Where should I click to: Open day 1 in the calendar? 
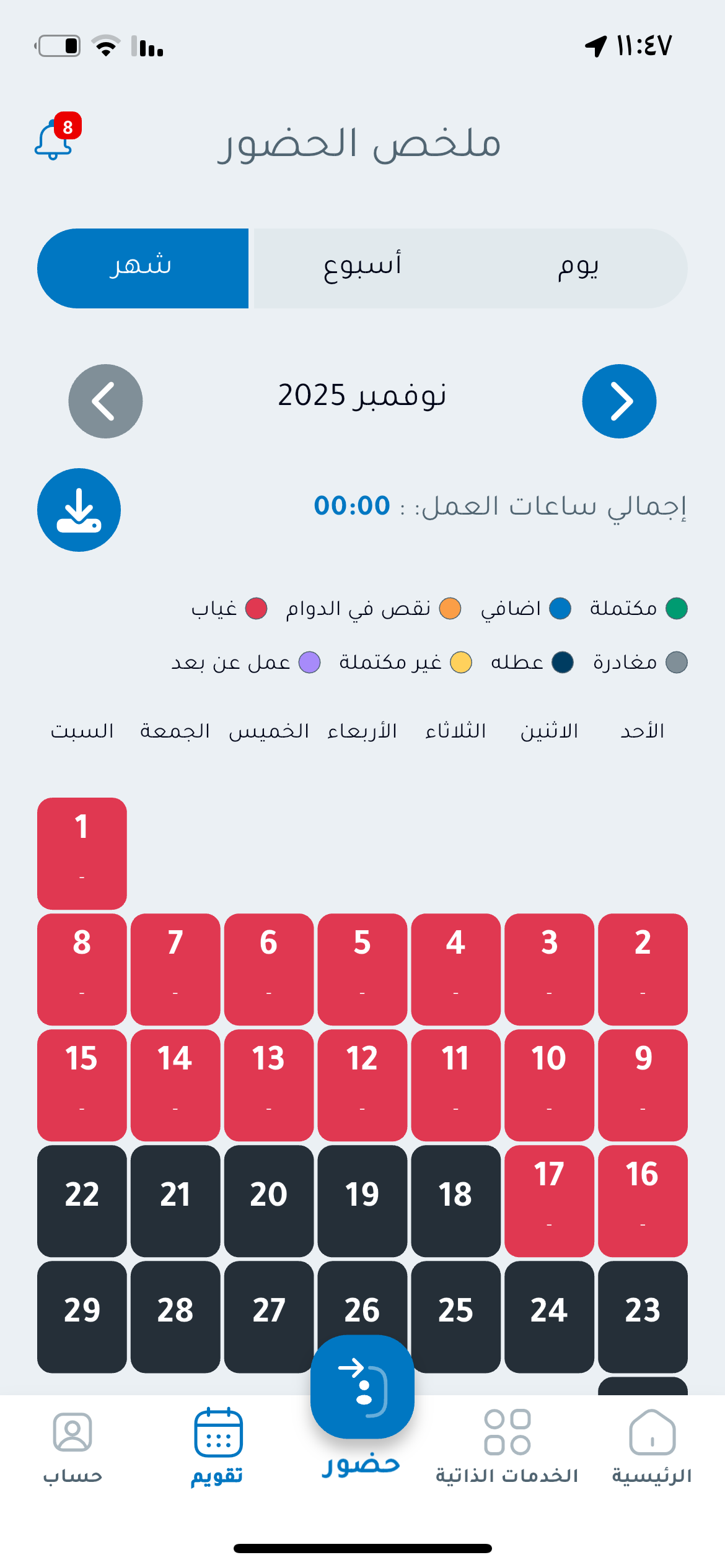82,853
